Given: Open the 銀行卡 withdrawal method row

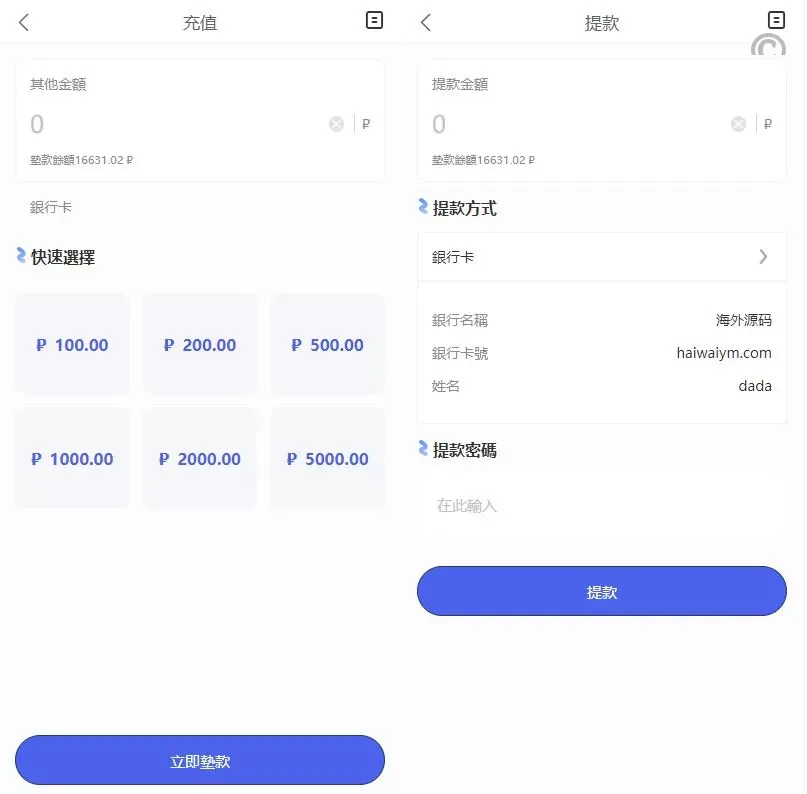Looking at the screenshot, I should click(602, 257).
